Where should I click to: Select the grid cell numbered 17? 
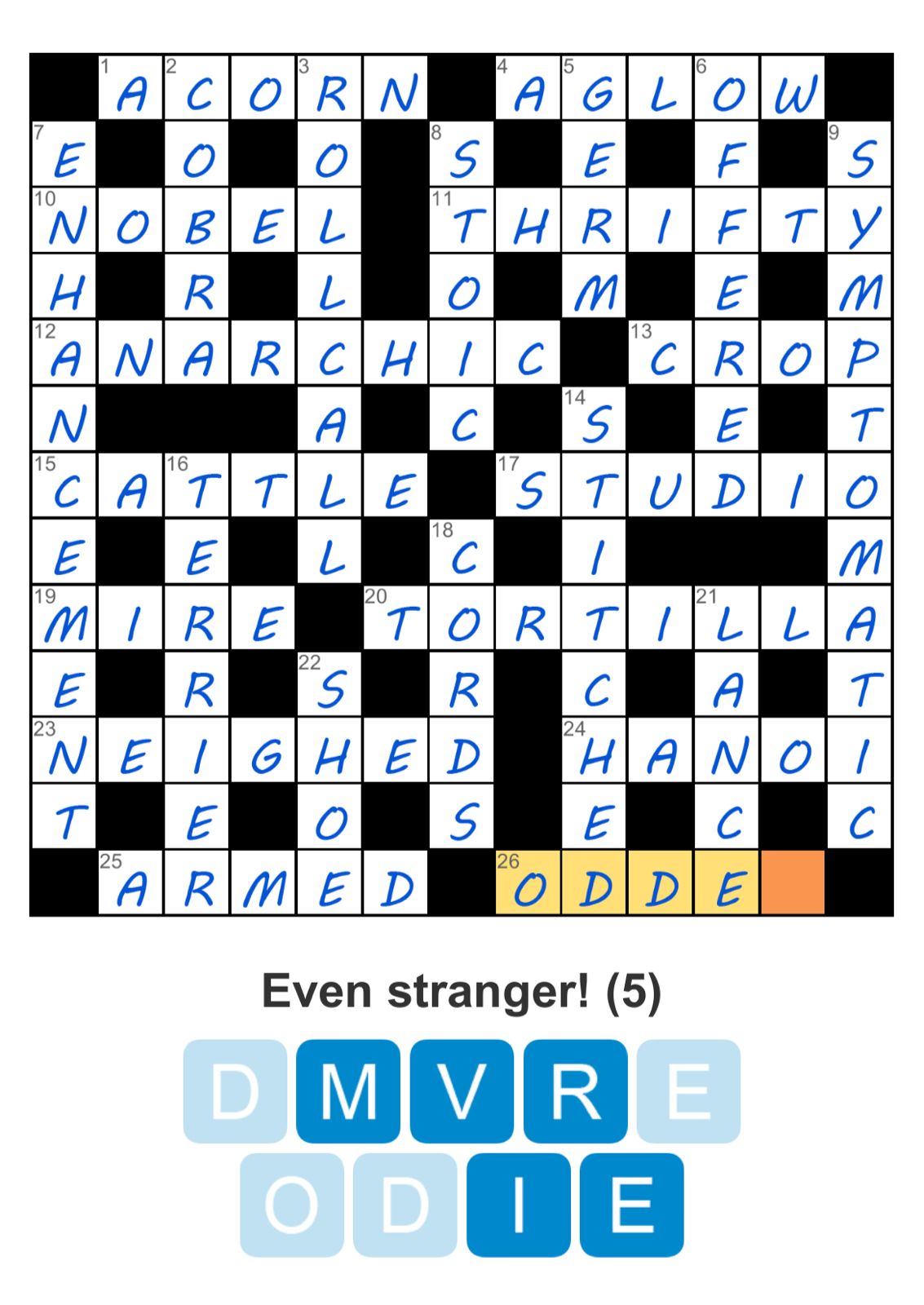528,486
